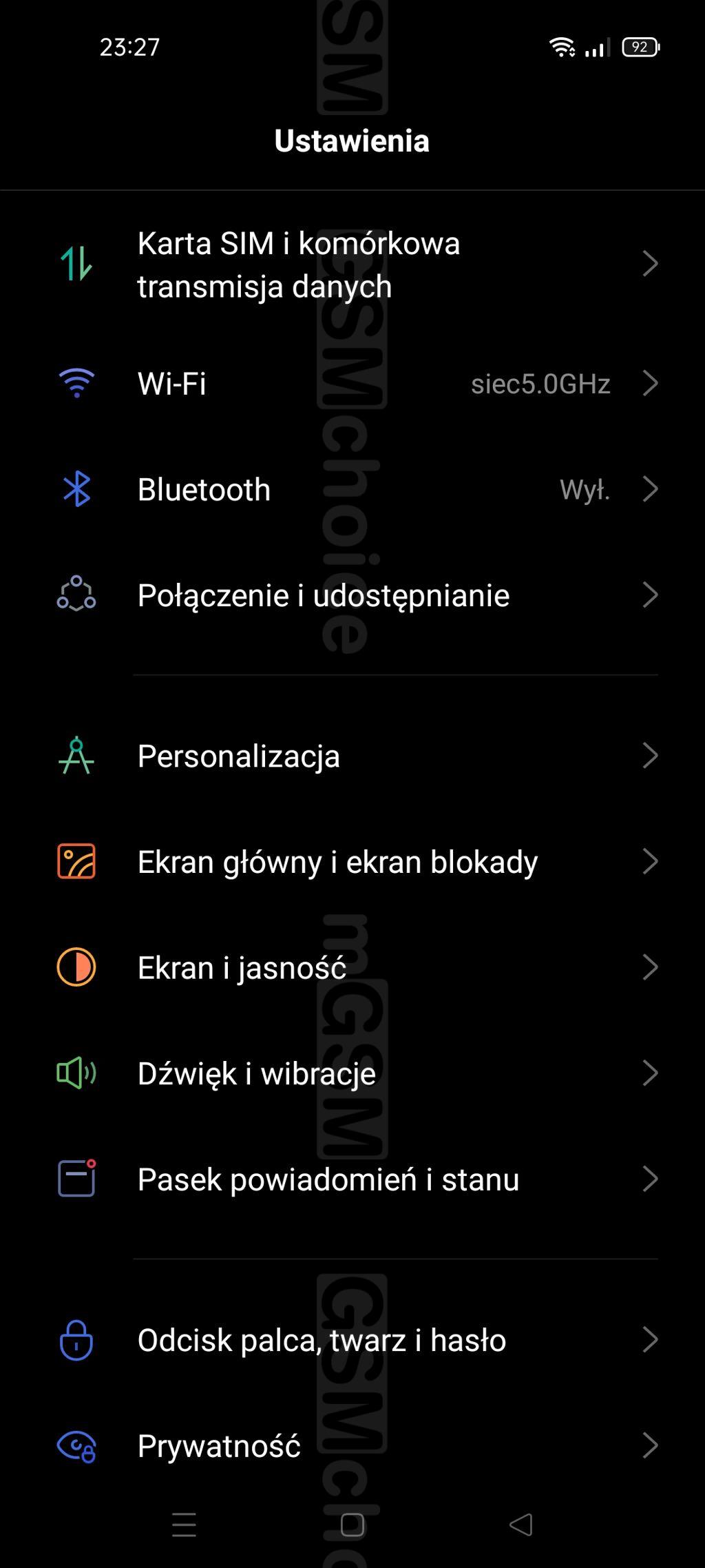Open Karta SIM i komórkowa transmisja danych
Image resolution: width=705 pixels, height=1568 pixels.
[351, 265]
